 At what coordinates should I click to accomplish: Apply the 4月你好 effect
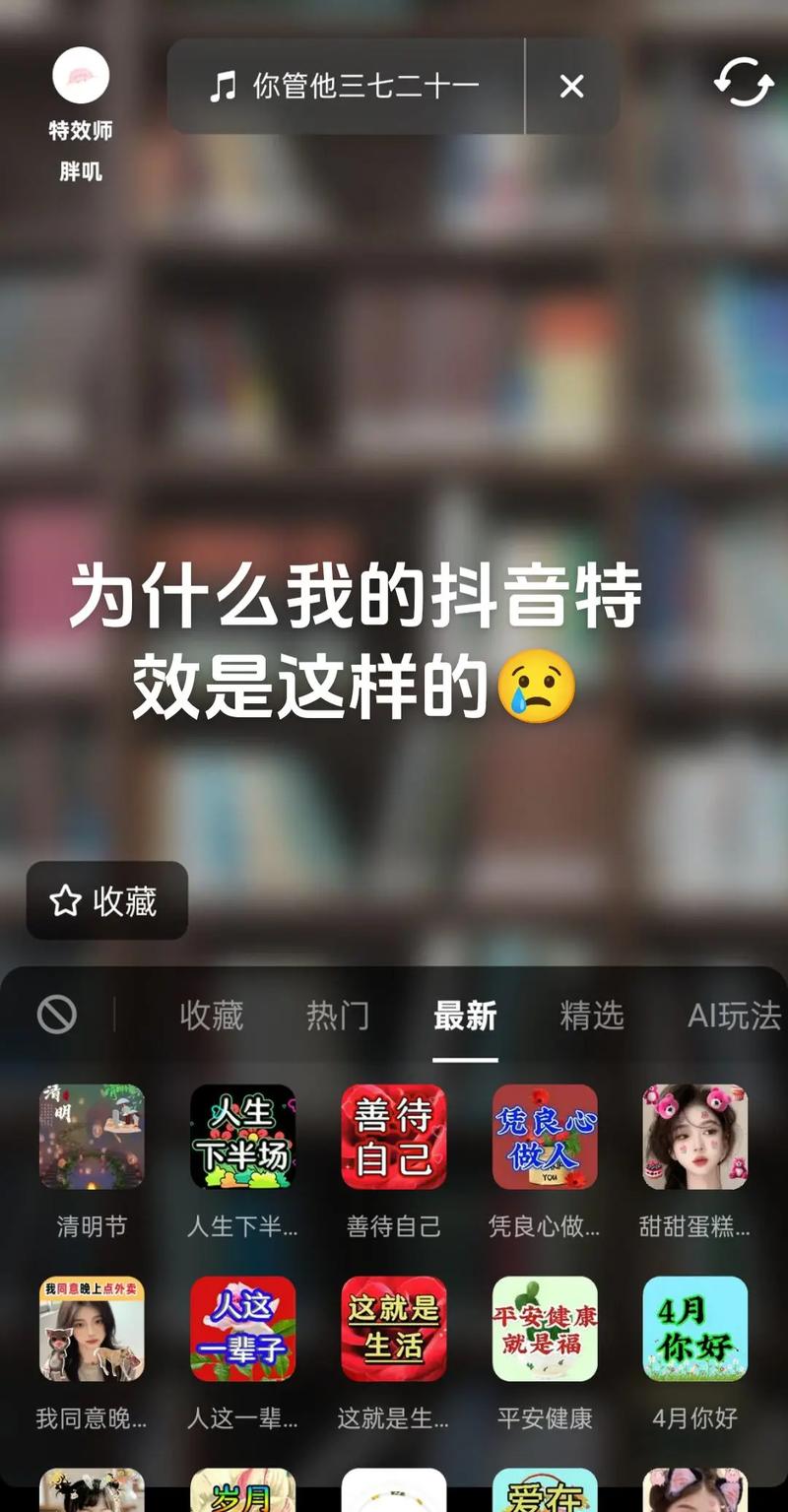[x=694, y=1329]
